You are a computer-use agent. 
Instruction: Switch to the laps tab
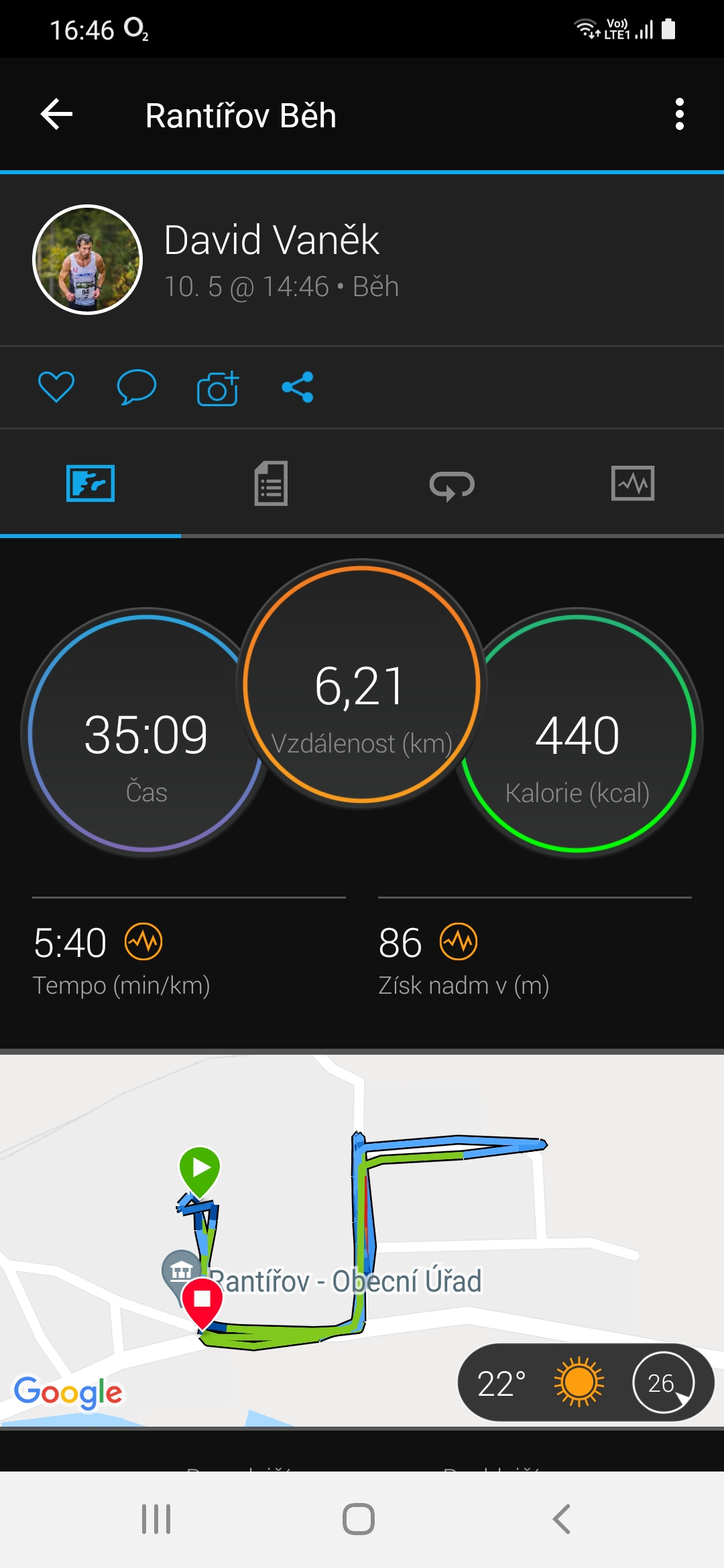coord(452,483)
